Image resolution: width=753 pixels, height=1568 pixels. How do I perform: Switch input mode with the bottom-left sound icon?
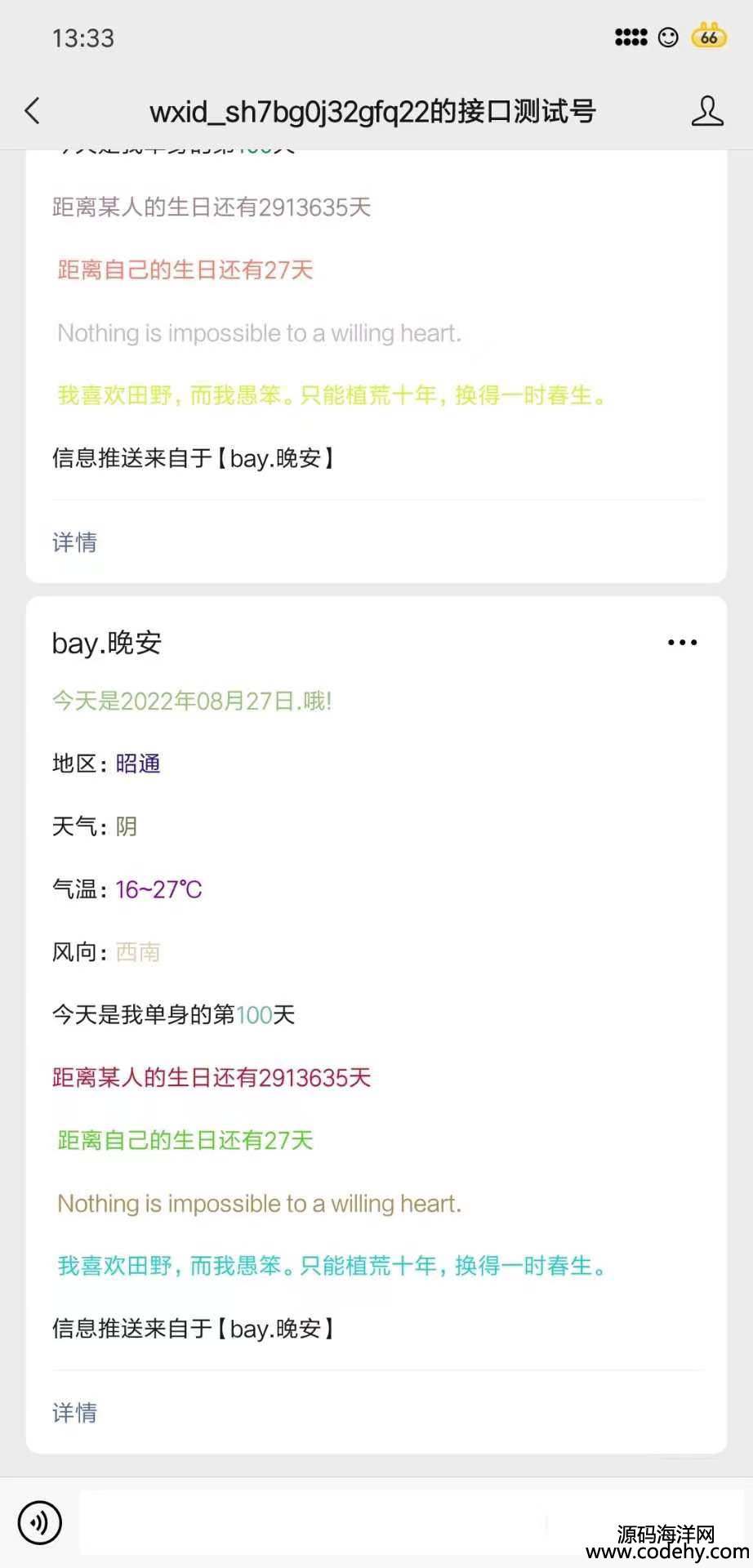(x=39, y=1522)
